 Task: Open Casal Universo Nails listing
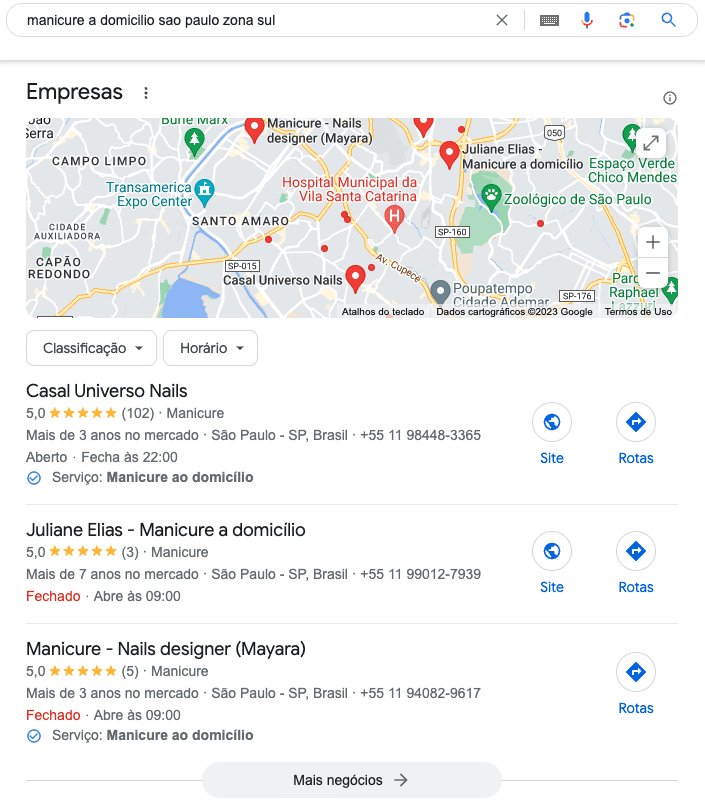click(x=107, y=391)
